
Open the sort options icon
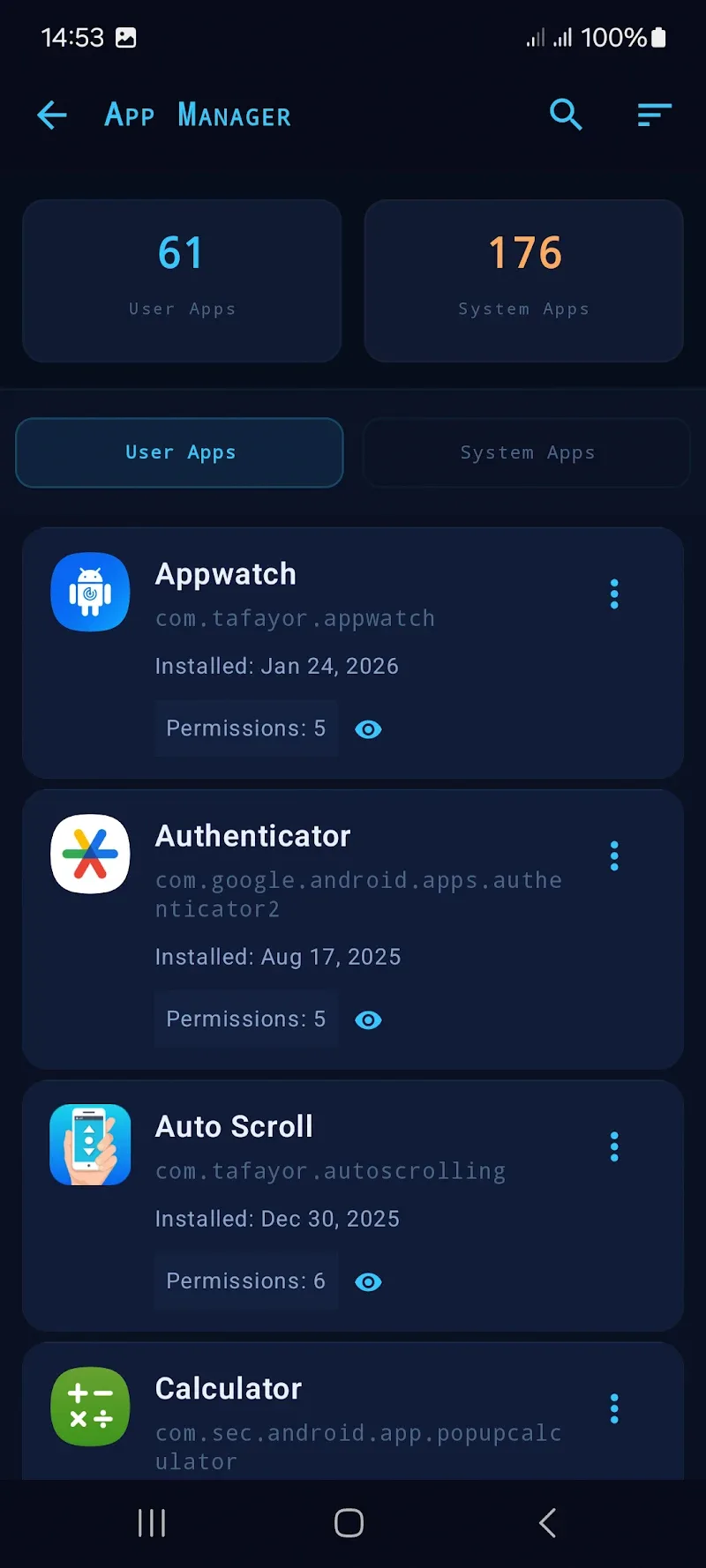(653, 115)
